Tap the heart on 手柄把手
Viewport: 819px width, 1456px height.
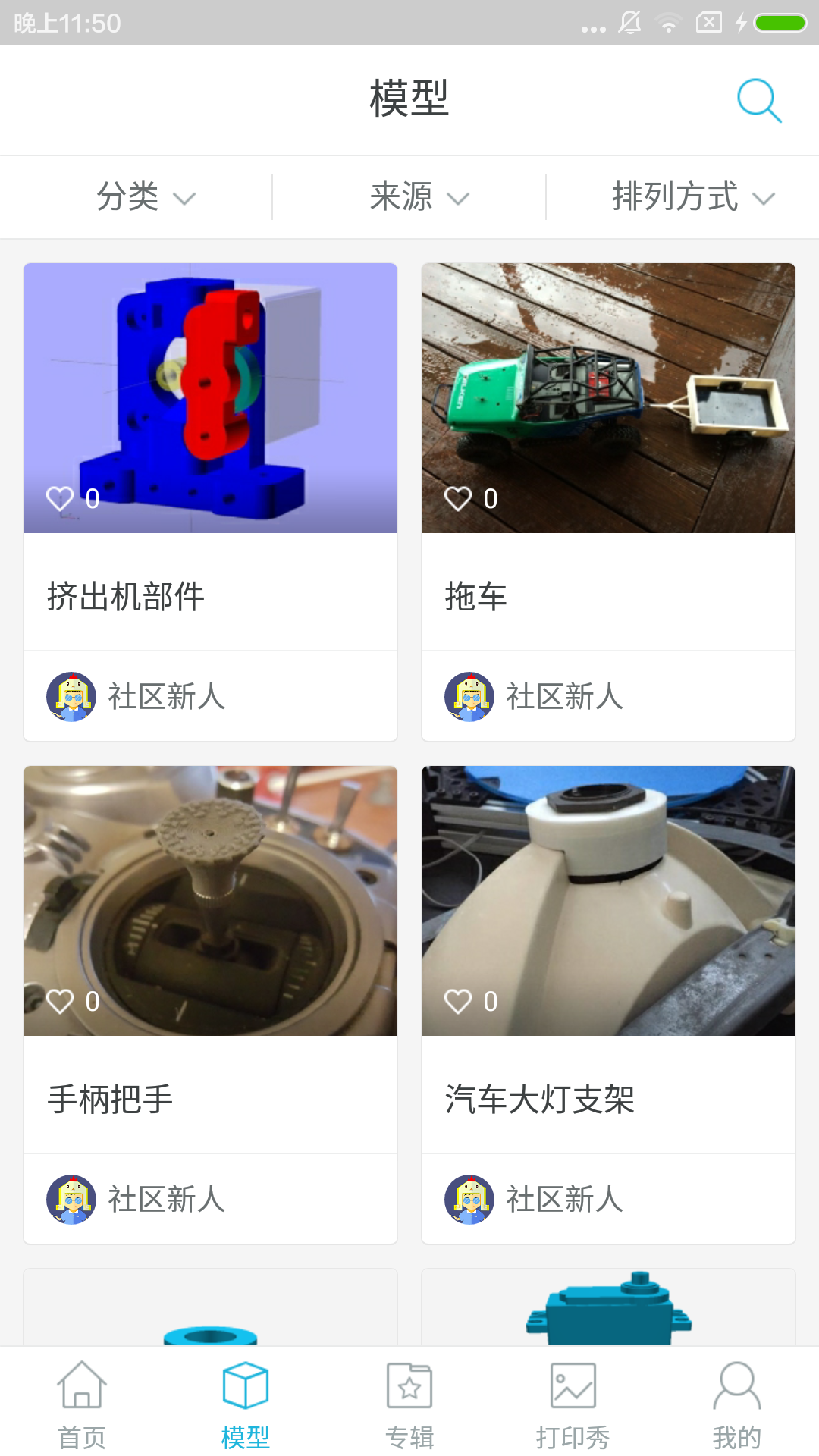(60, 1002)
